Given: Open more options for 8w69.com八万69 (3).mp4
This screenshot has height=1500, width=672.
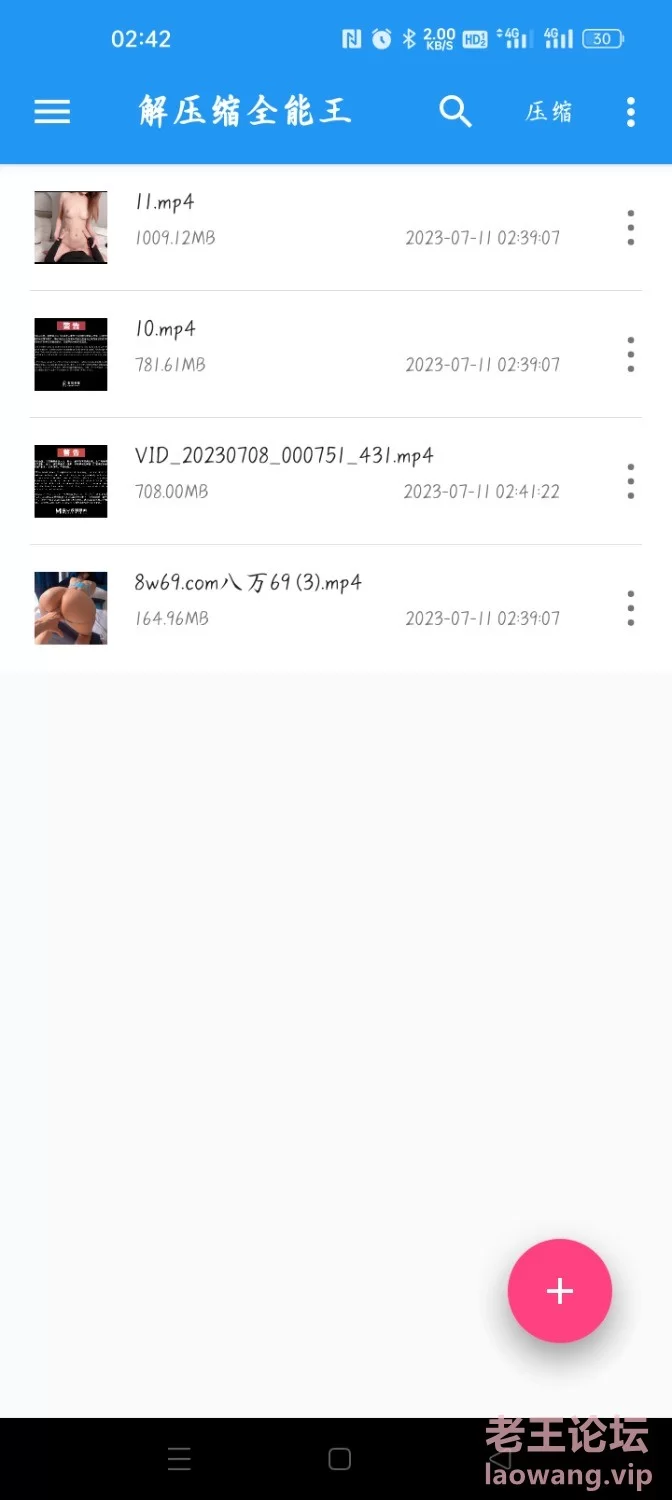Looking at the screenshot, I should pyautogui.click(x=630, y=608).
